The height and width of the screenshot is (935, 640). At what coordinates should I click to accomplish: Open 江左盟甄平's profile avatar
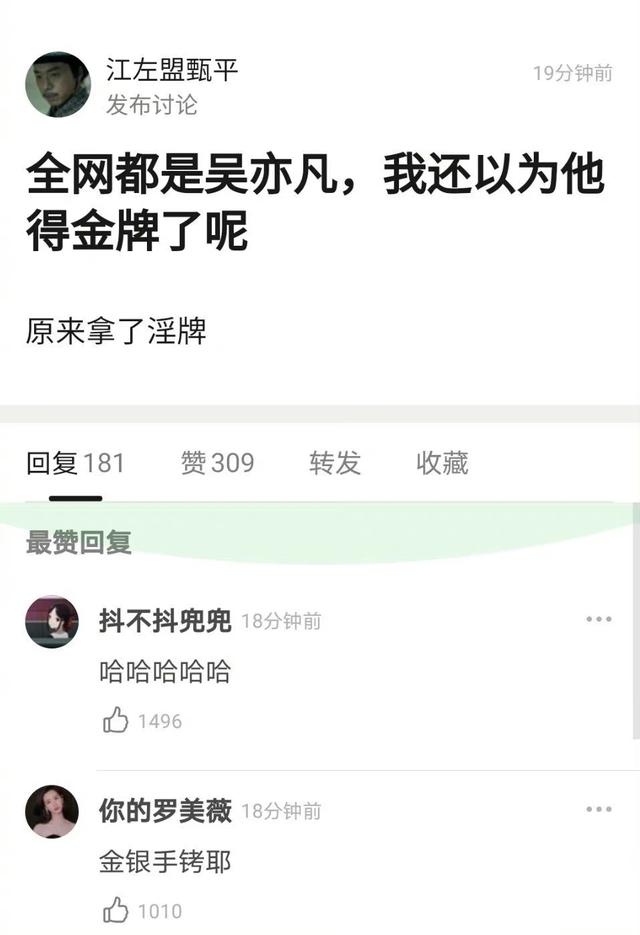coord(57,84)
